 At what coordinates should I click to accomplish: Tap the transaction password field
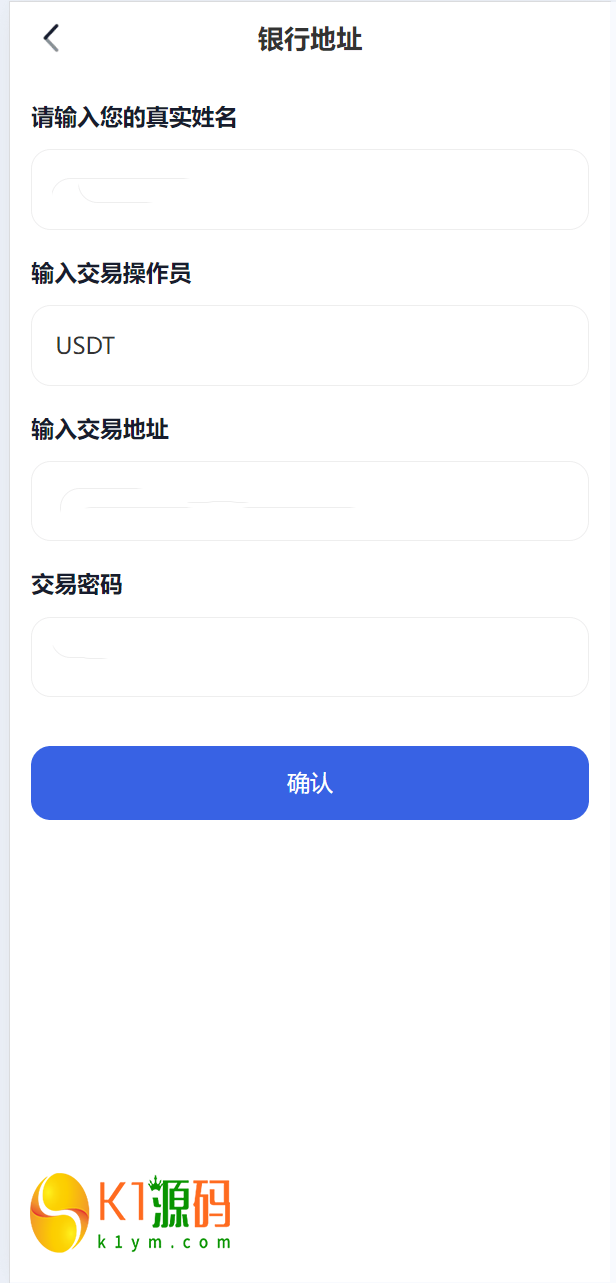[309, 657]
